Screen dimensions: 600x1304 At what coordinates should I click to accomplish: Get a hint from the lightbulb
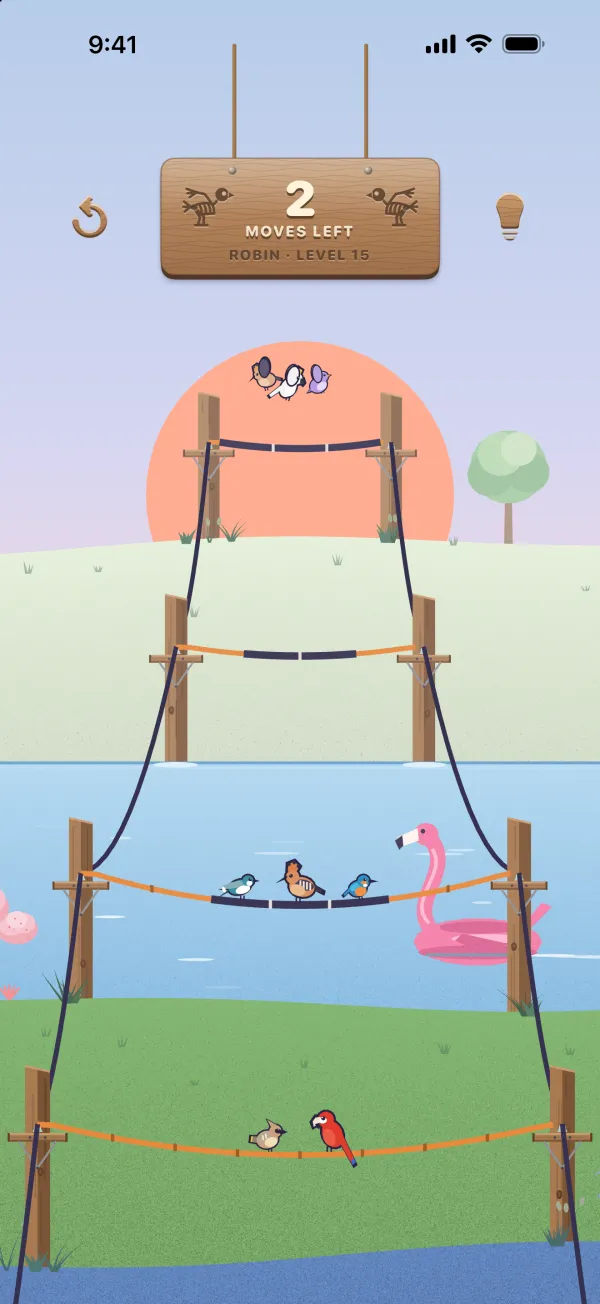click(510, 217)
